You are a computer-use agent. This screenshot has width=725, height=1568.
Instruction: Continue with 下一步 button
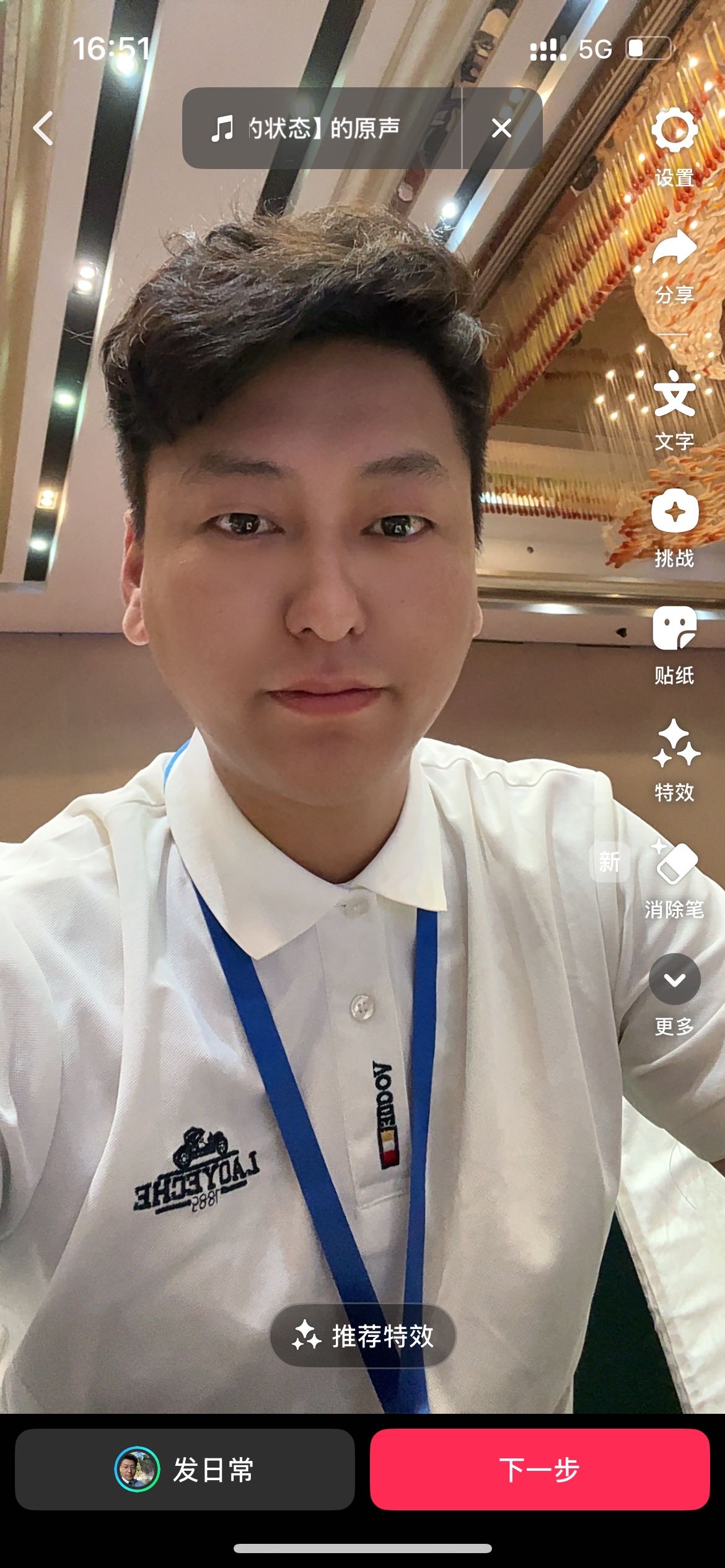pos(539,1470)
